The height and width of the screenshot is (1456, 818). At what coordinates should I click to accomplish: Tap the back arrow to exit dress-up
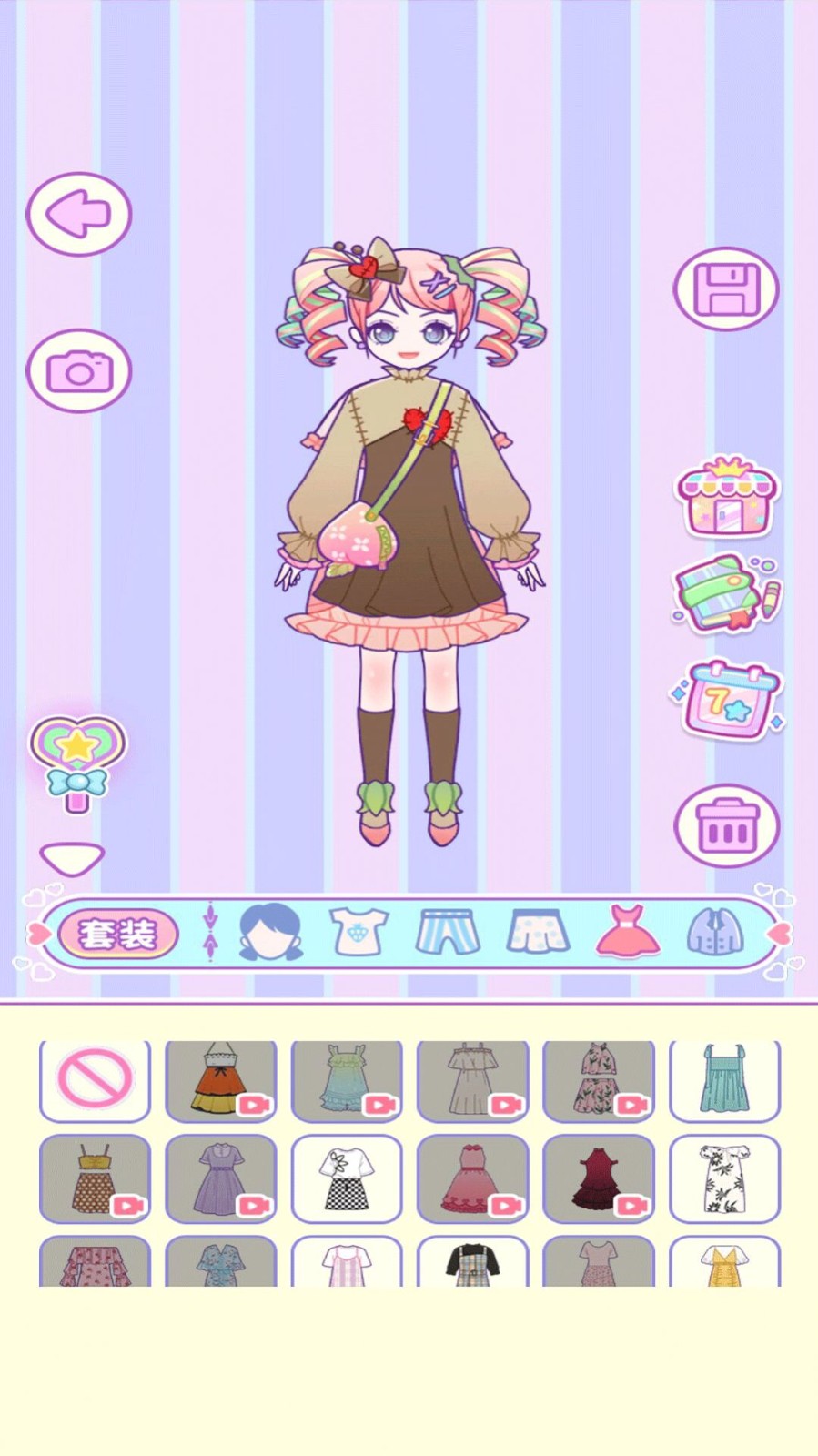click(78, 214)
